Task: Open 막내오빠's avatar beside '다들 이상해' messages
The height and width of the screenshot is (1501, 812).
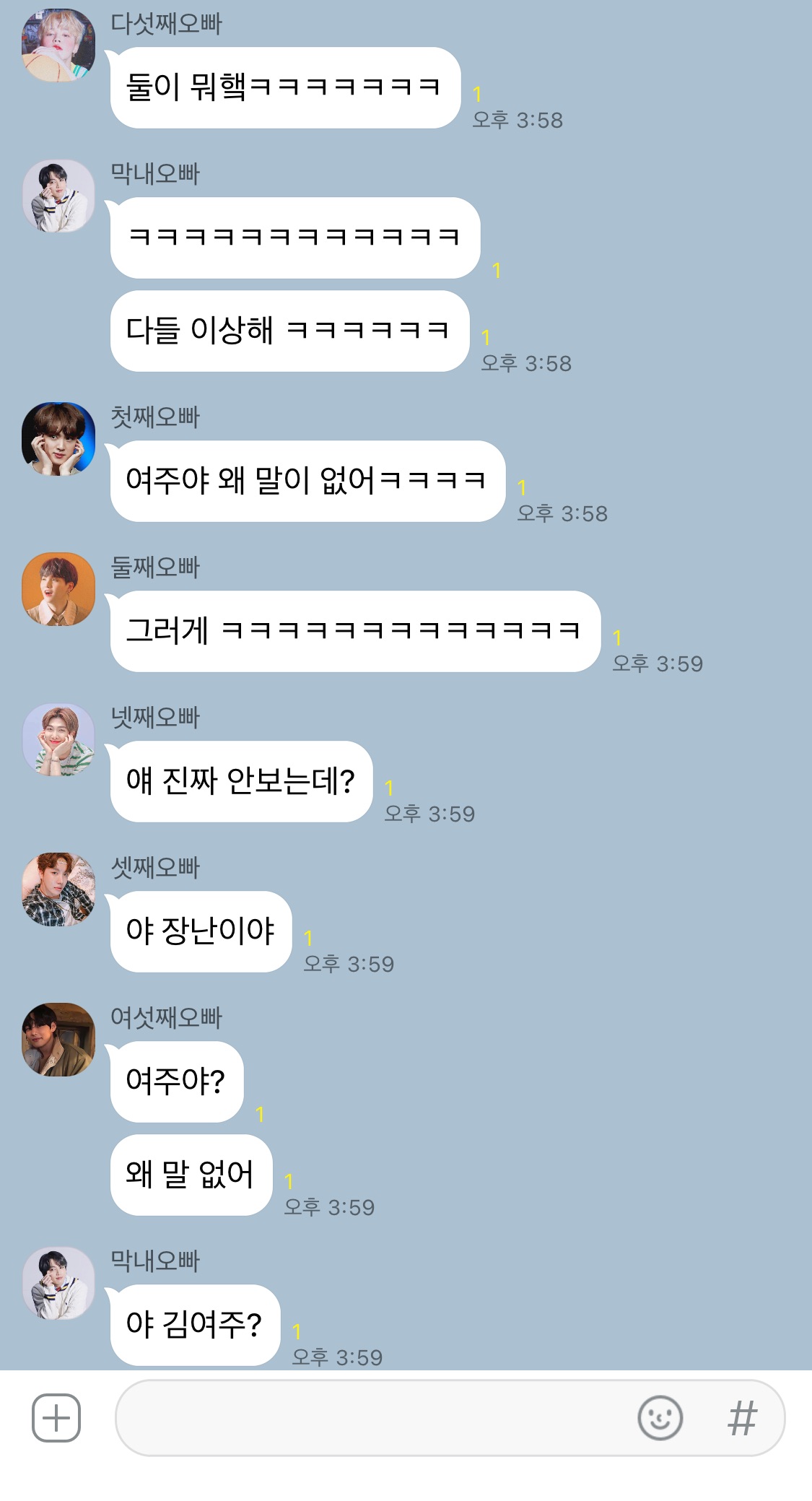Action: 58,196
